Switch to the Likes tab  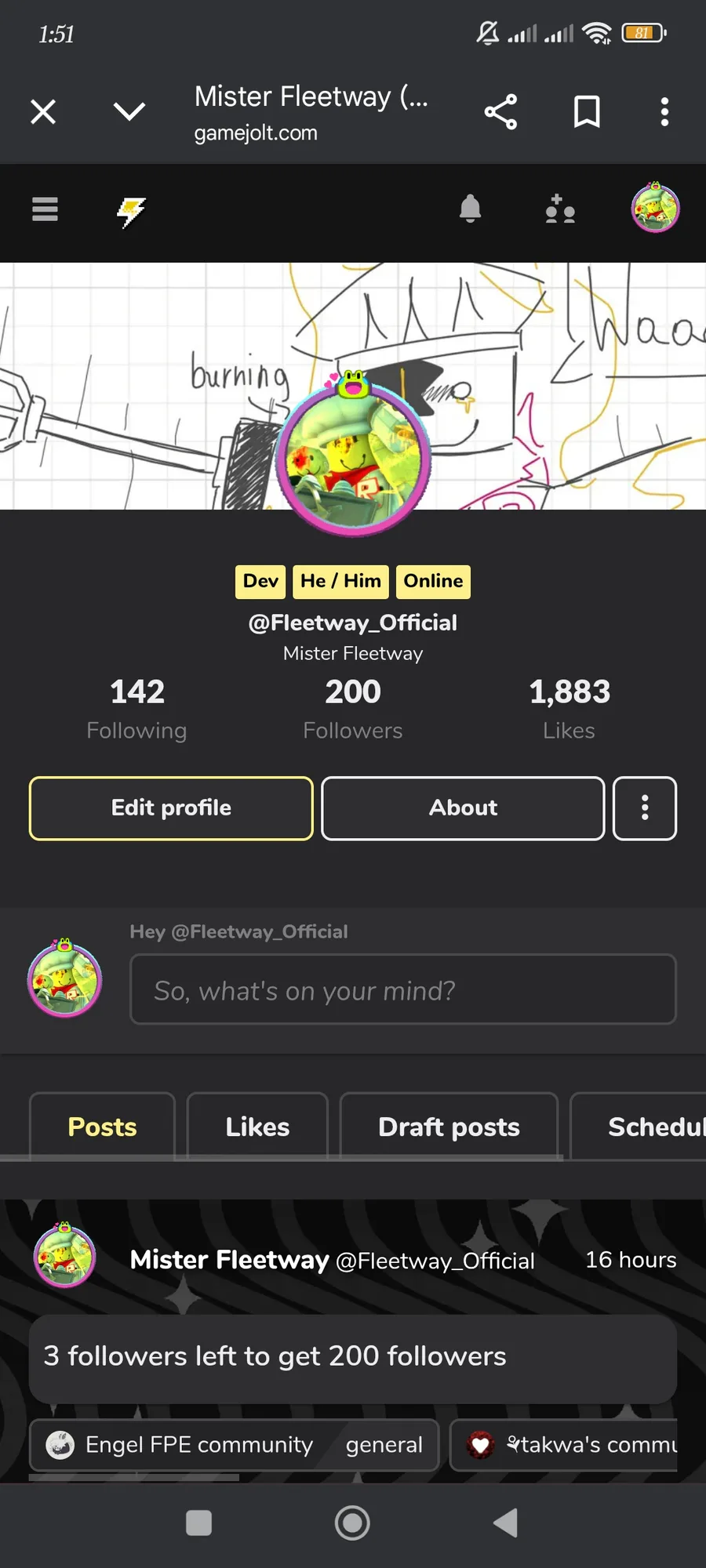point(257,1127)
